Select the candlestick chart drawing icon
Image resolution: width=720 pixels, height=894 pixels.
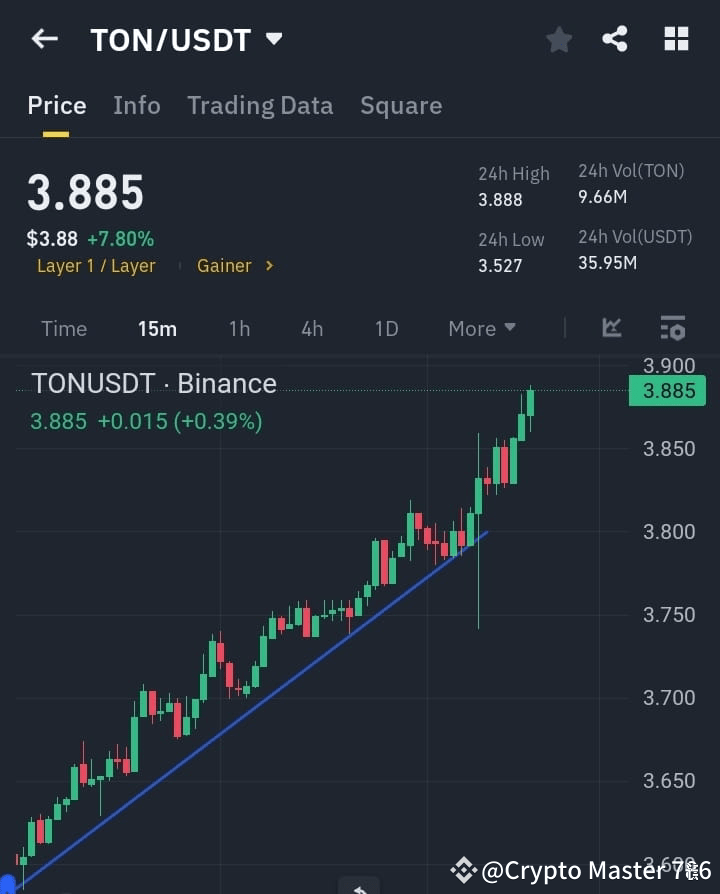611,328
